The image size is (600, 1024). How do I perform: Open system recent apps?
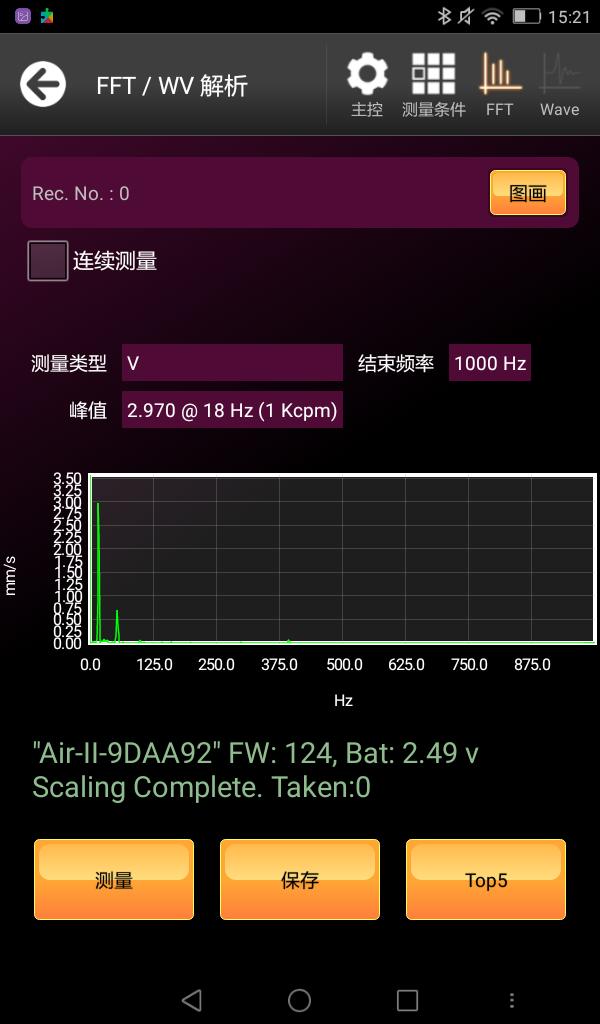pyautogui.click(x=407, y=1000)
